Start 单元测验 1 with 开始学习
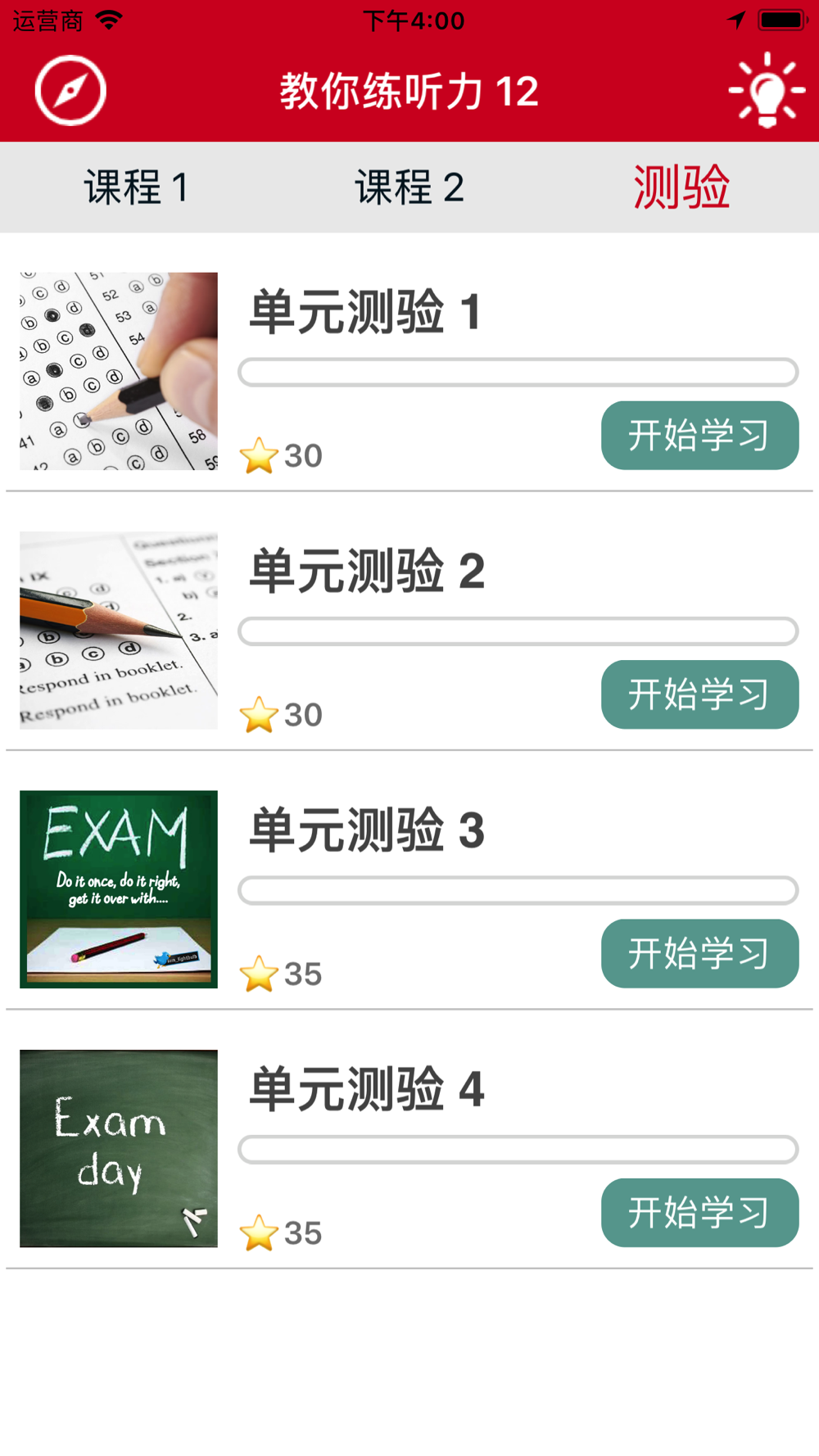 click(x=699, y=436)
